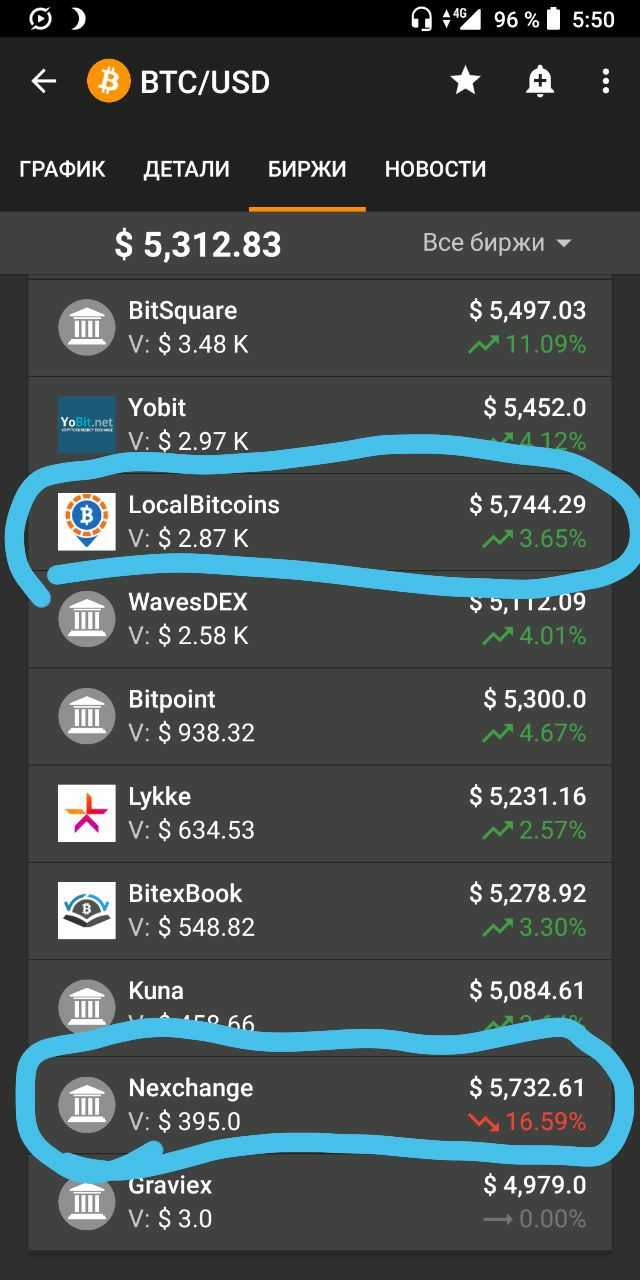Select the БИРЖИ tab
The image size is (640, 1280).
tap(307, 170)
